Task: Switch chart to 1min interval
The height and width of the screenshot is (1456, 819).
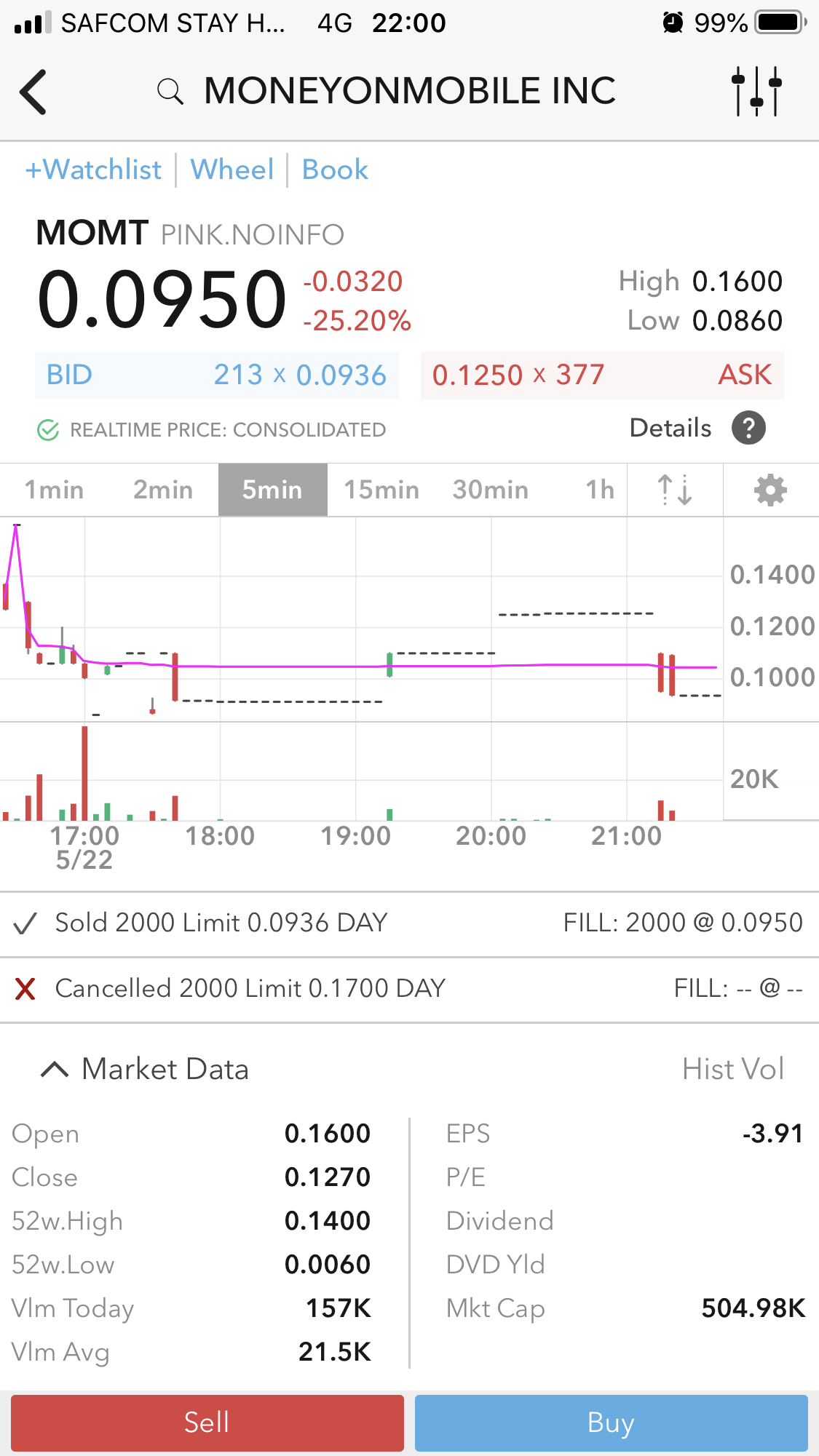Action: [x=55, y=490]
